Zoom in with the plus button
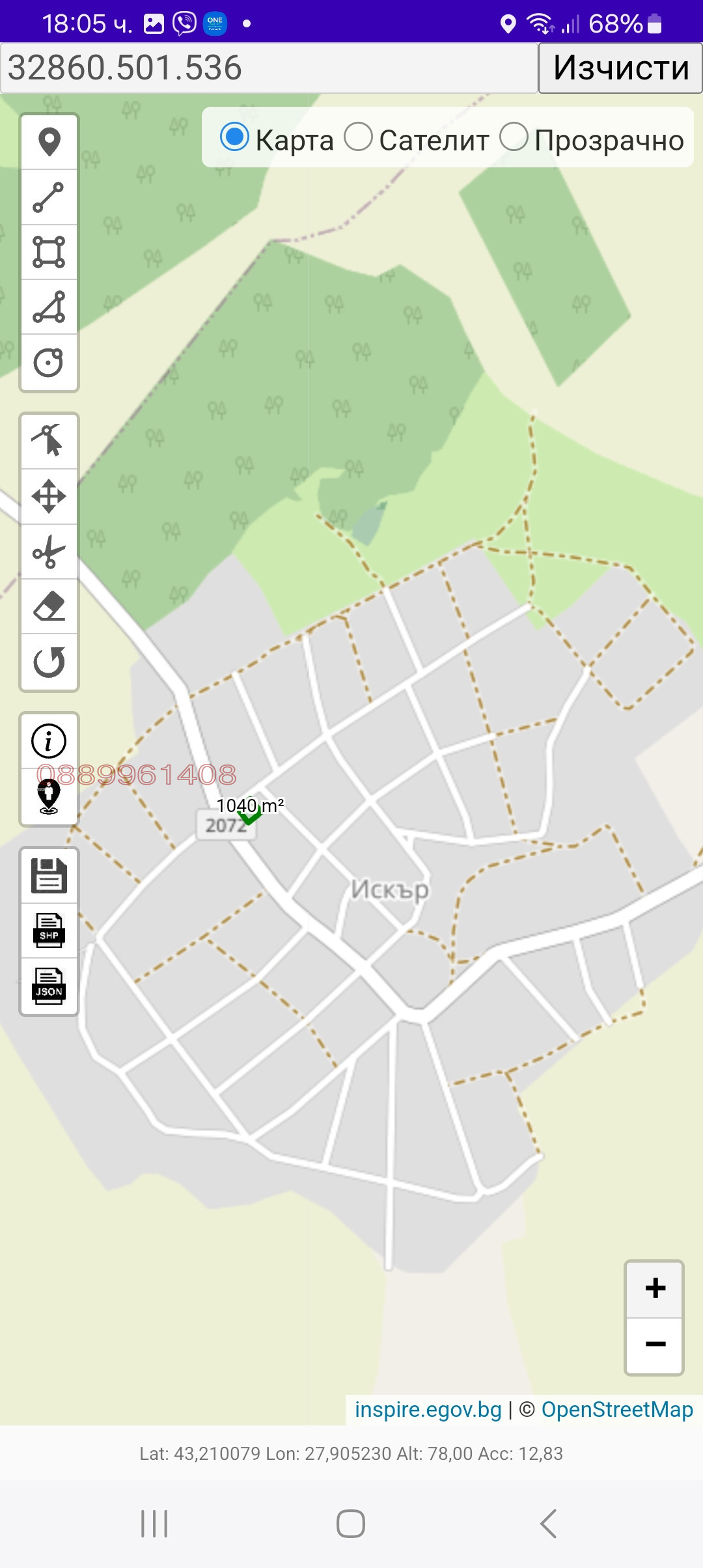 coord(655,1289)
